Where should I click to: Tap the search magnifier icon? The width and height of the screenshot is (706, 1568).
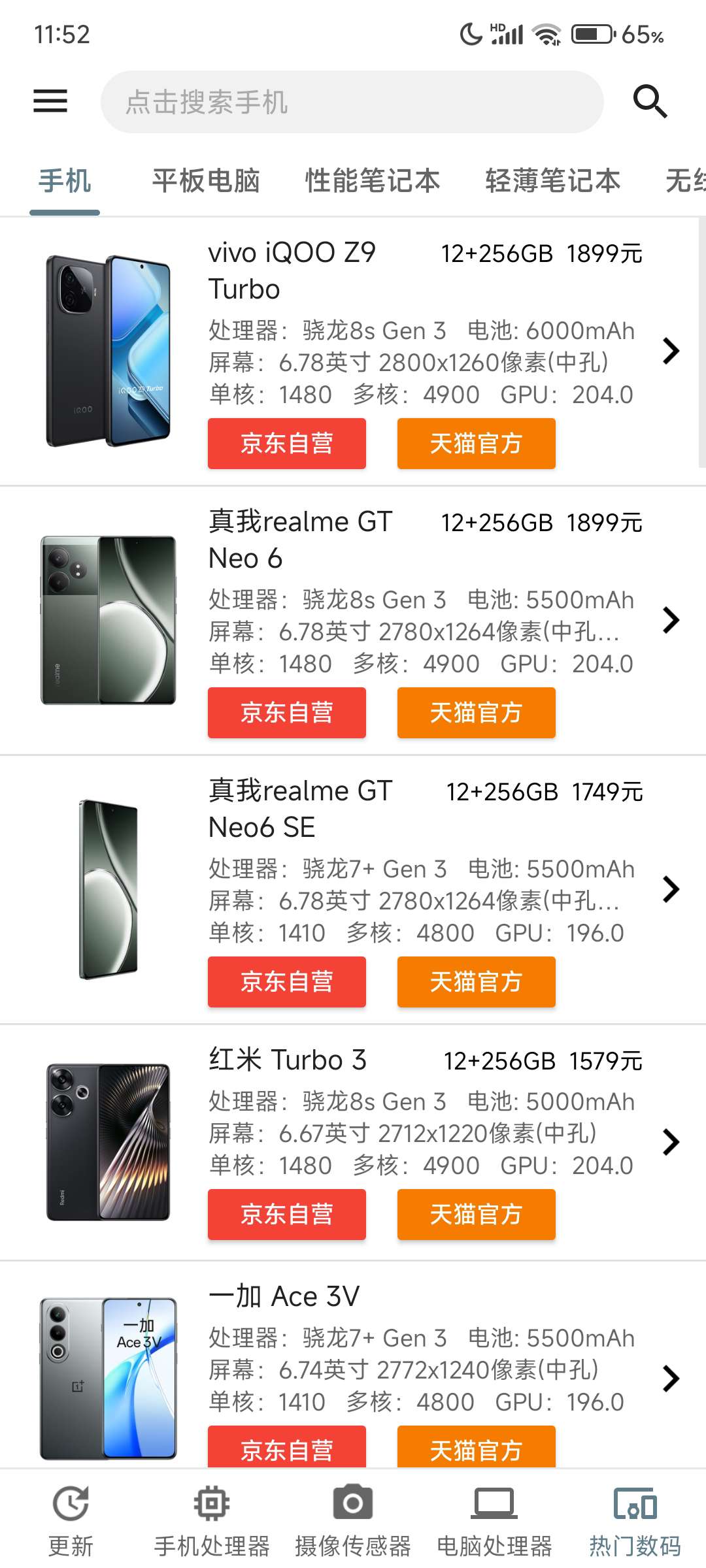click(650, 101)
